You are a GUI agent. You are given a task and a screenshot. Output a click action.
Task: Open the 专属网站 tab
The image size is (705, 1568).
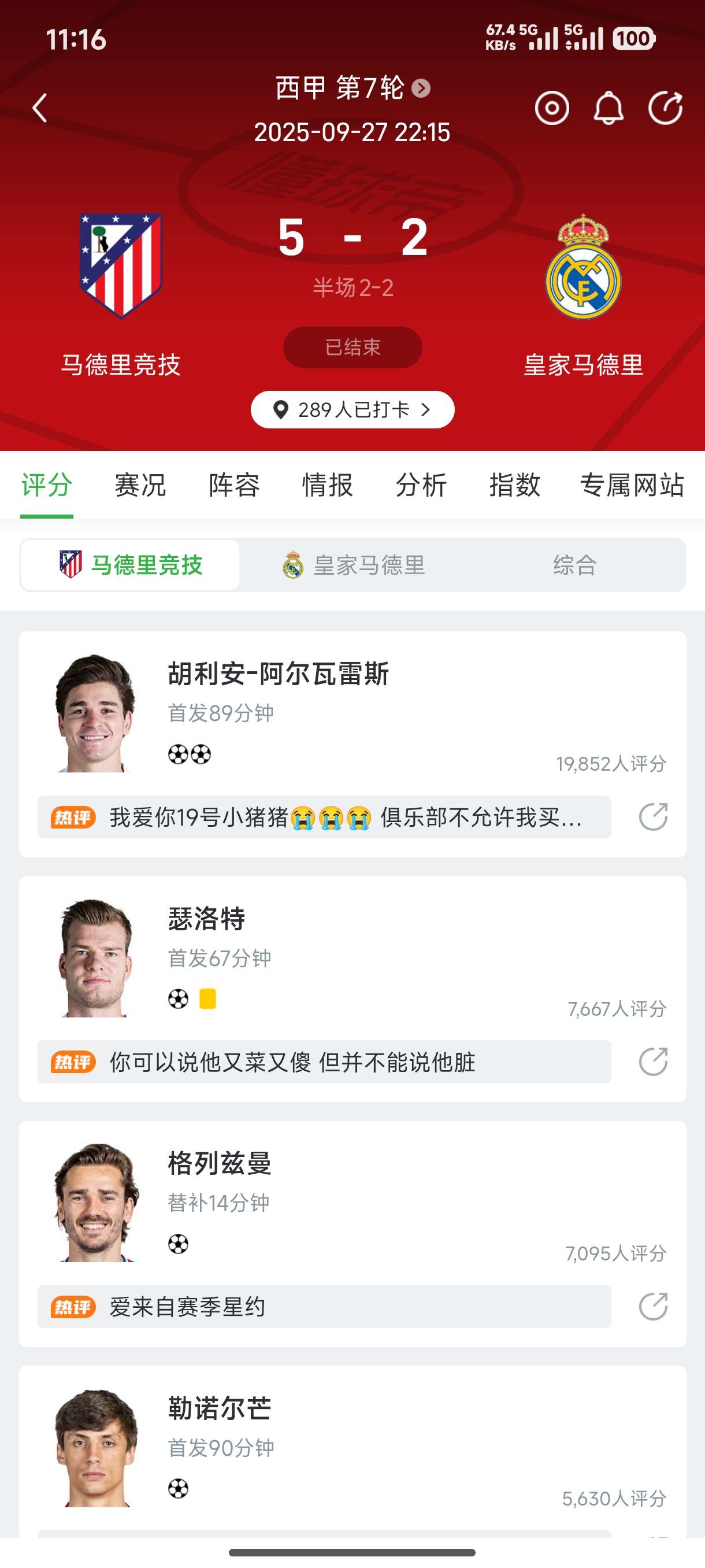(x=632, y=485)
